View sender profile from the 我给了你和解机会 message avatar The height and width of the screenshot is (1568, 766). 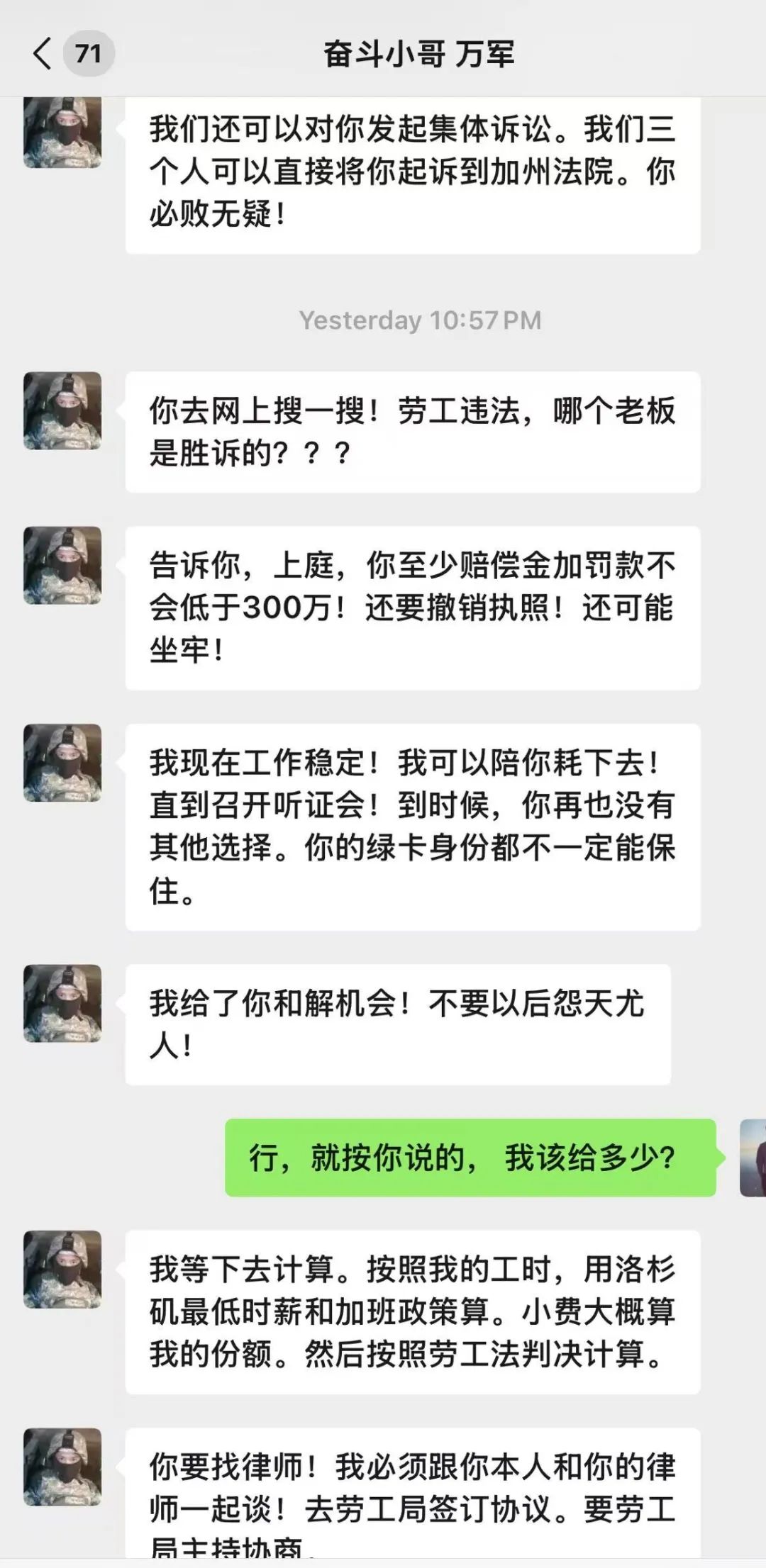(x=62, y=1003)
